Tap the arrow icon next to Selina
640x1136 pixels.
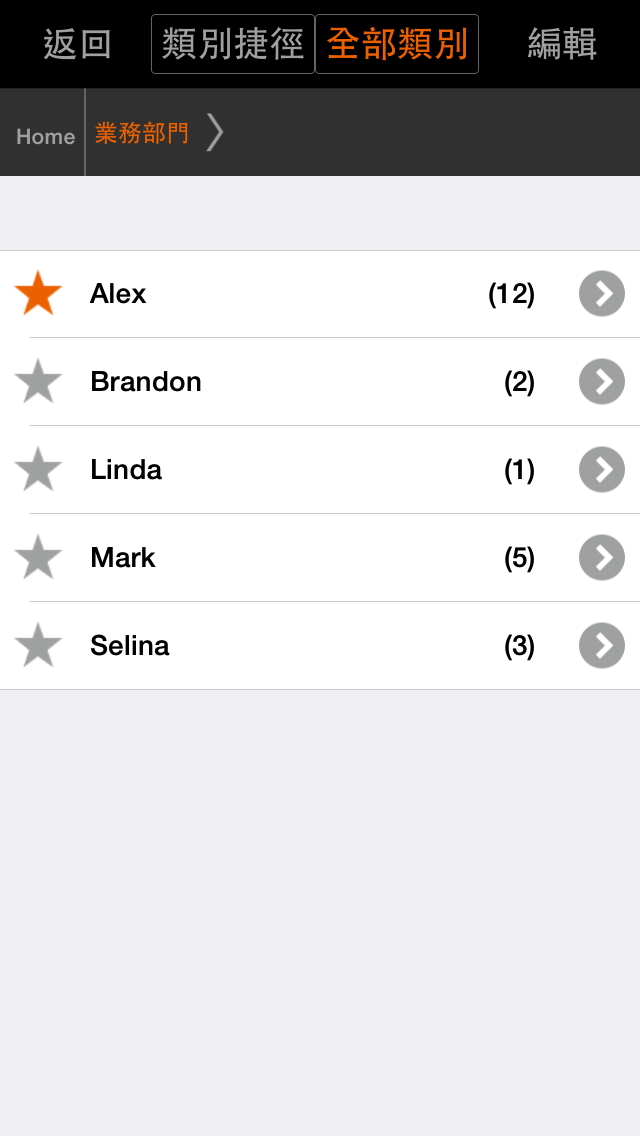(602, 646)
